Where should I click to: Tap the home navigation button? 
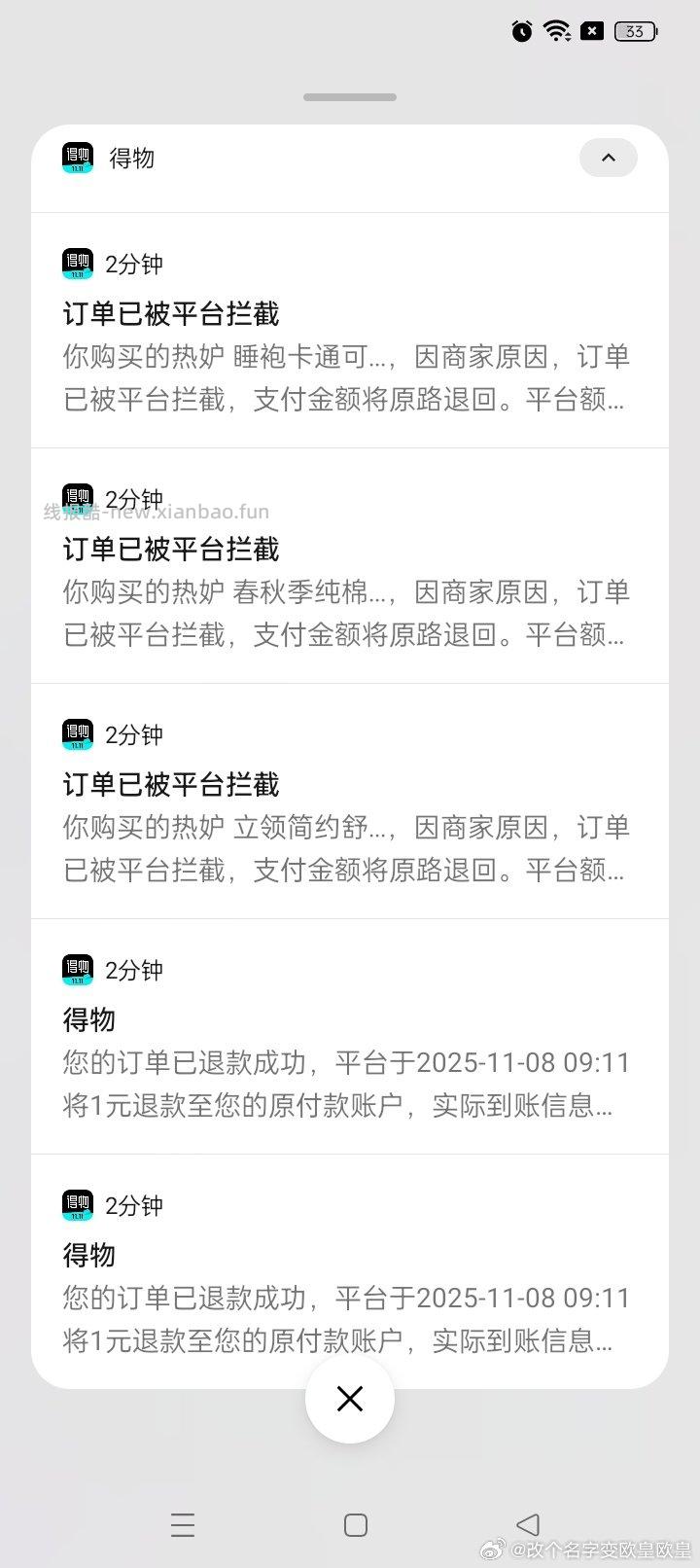[x=354, y=1524]
